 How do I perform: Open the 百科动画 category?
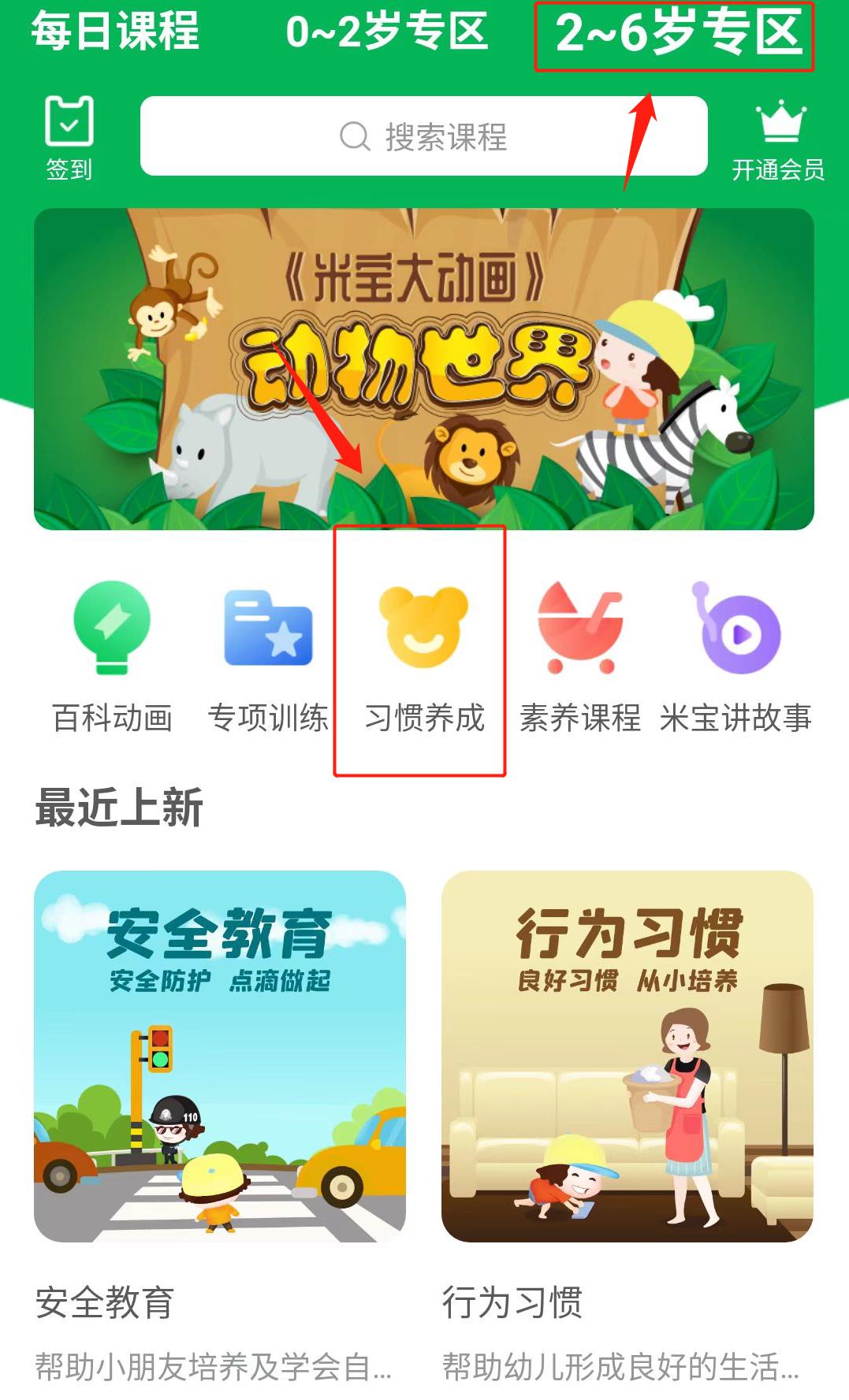(x=113, y=654)
